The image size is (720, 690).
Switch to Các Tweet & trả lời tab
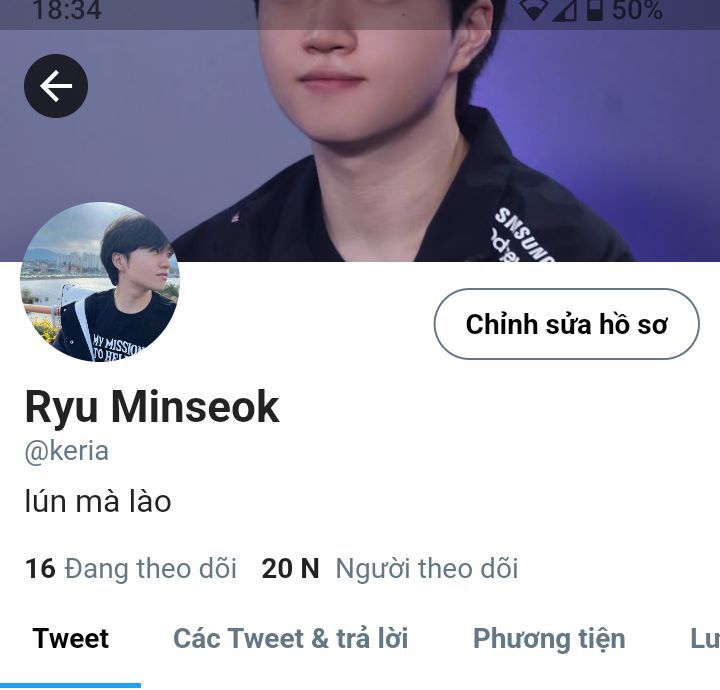(290, 638)
